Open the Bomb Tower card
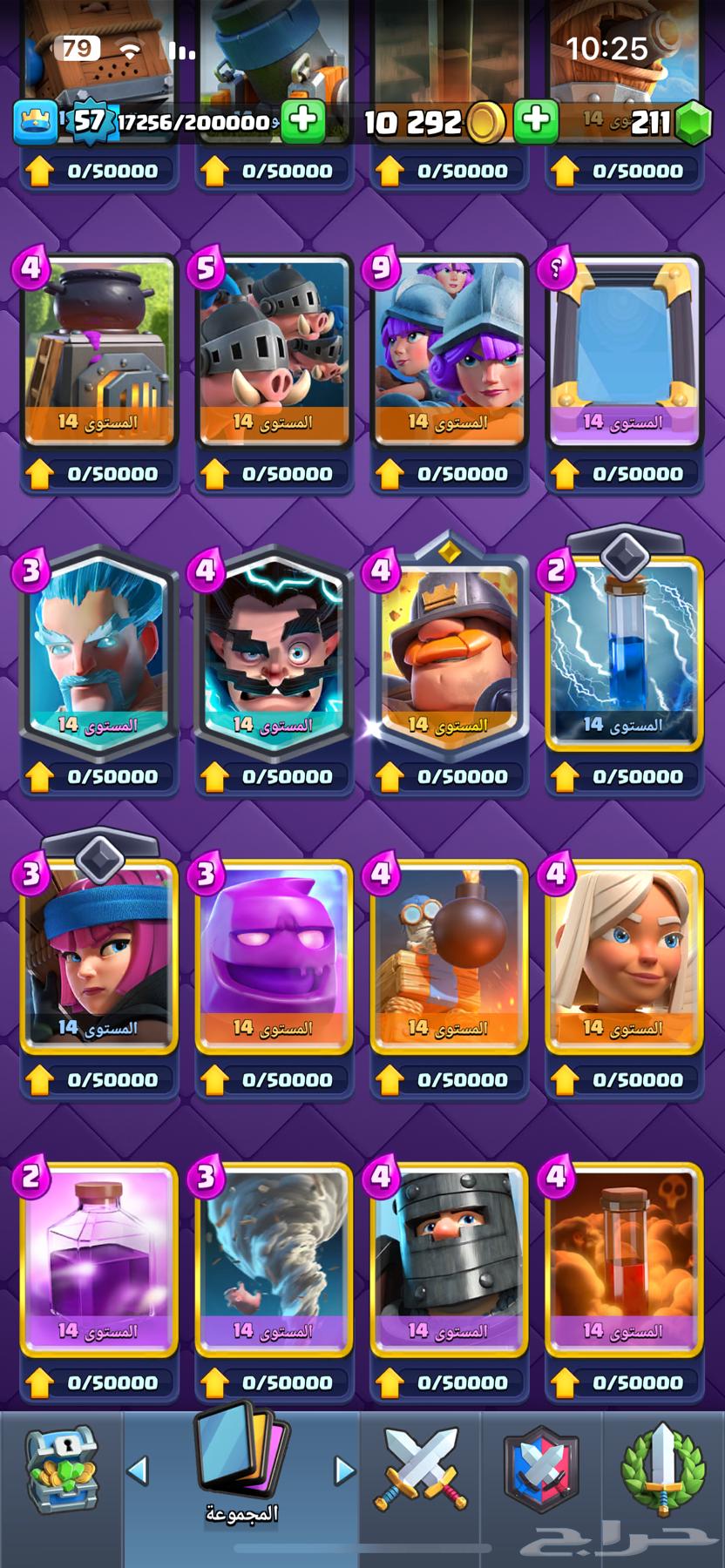725x1568 pixels. tap(449, 954)
